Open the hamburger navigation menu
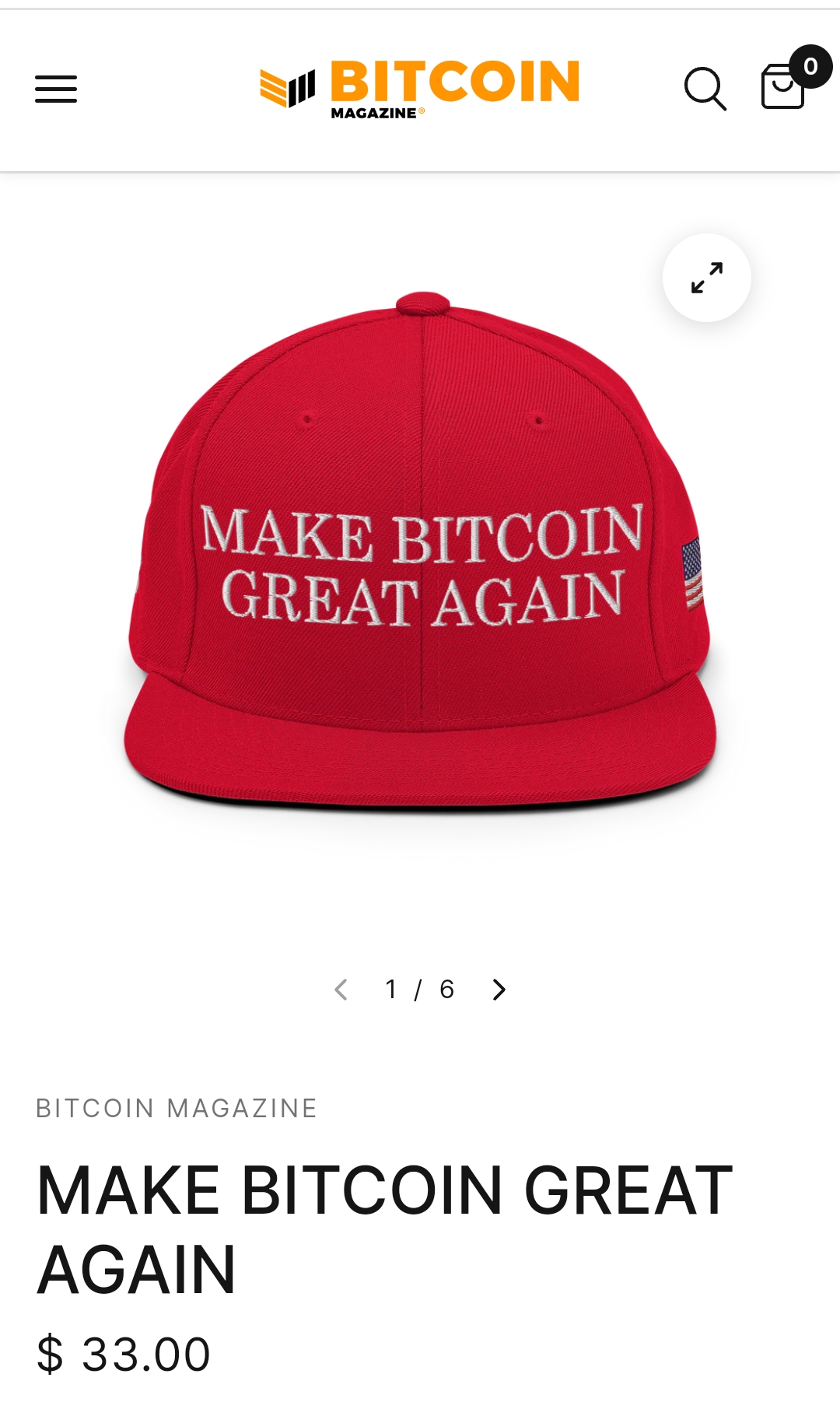The width and height of the screenshot is (840, 1402). pyautogui.click(x=56, y=89)
